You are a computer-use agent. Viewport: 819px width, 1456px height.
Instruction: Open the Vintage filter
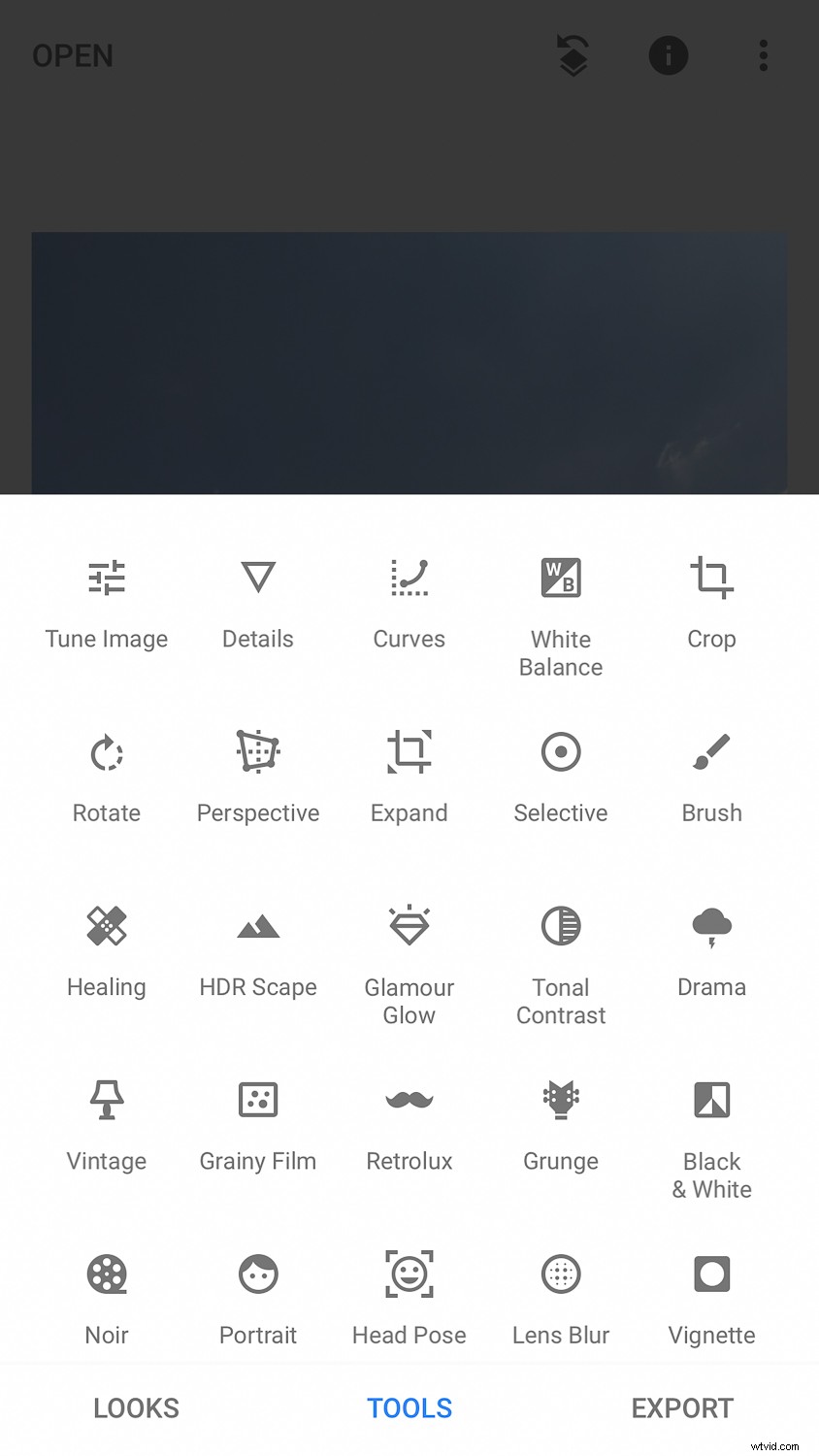click(107, 1123)
